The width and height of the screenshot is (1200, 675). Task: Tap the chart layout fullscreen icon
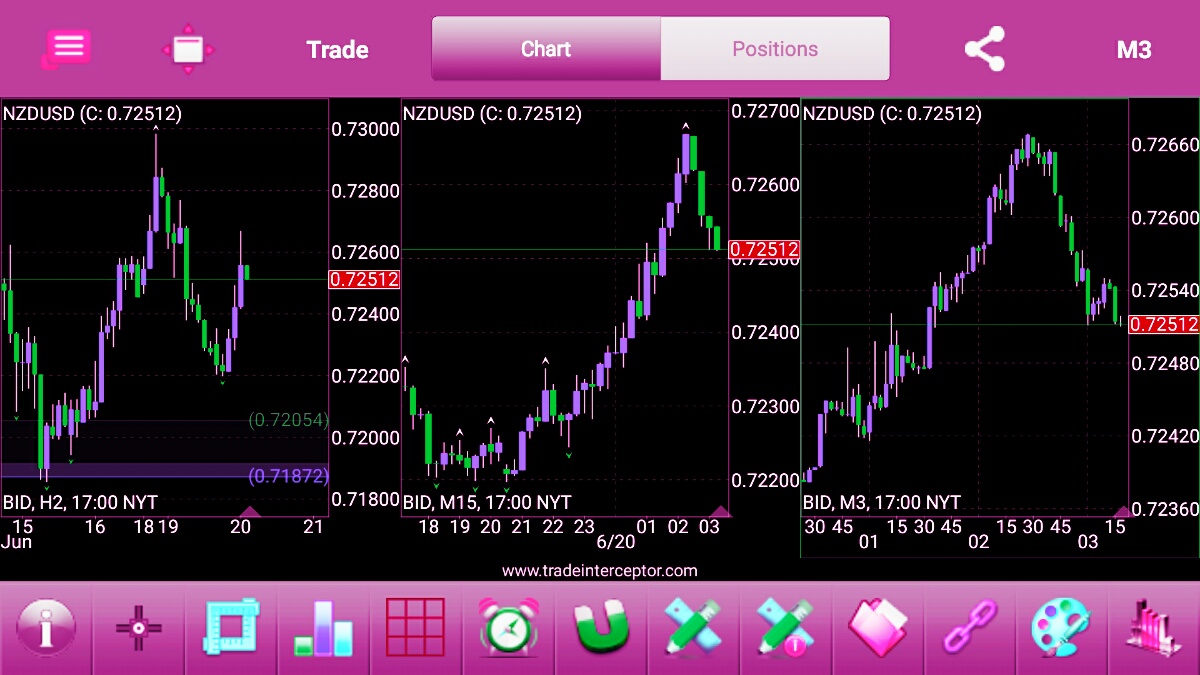coord(188,49)
